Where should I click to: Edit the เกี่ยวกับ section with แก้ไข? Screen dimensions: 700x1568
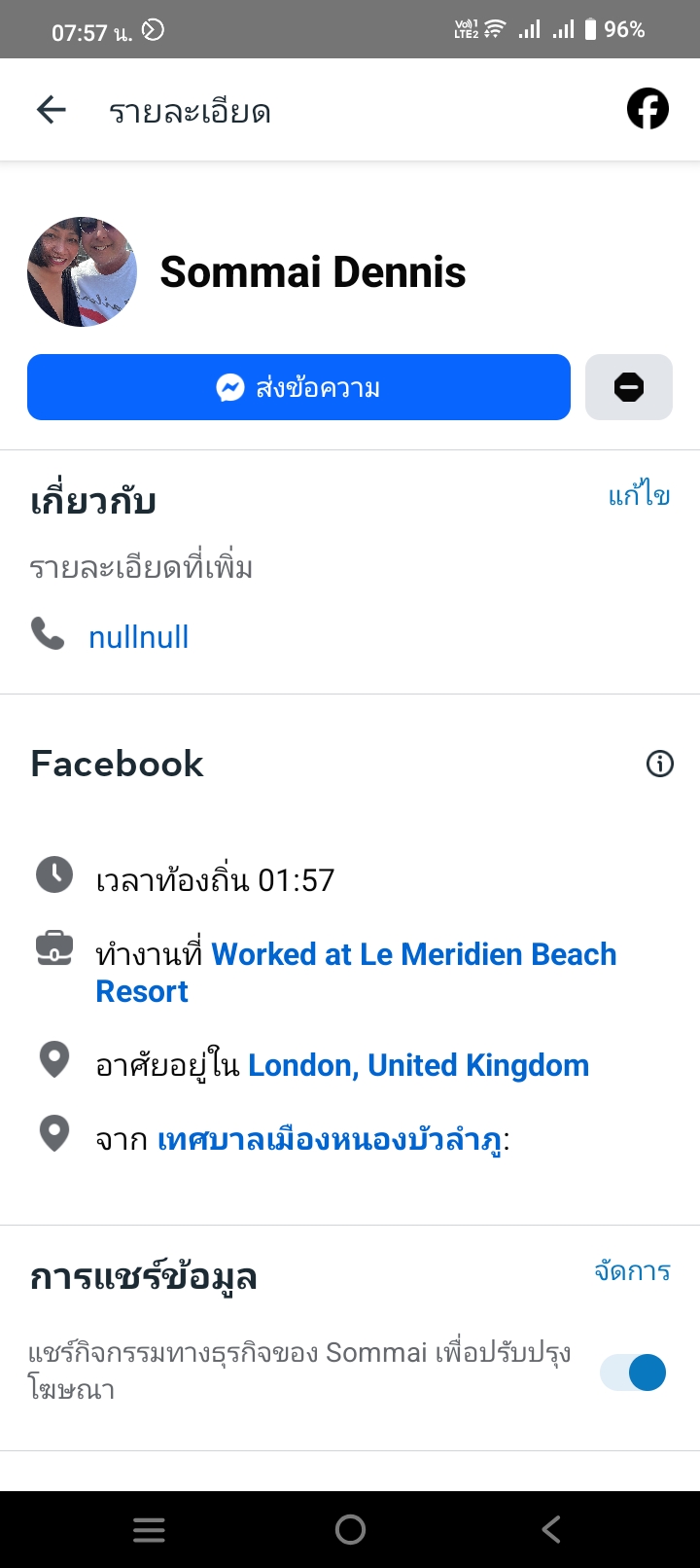pyautogui.click(x=639, y=496)
